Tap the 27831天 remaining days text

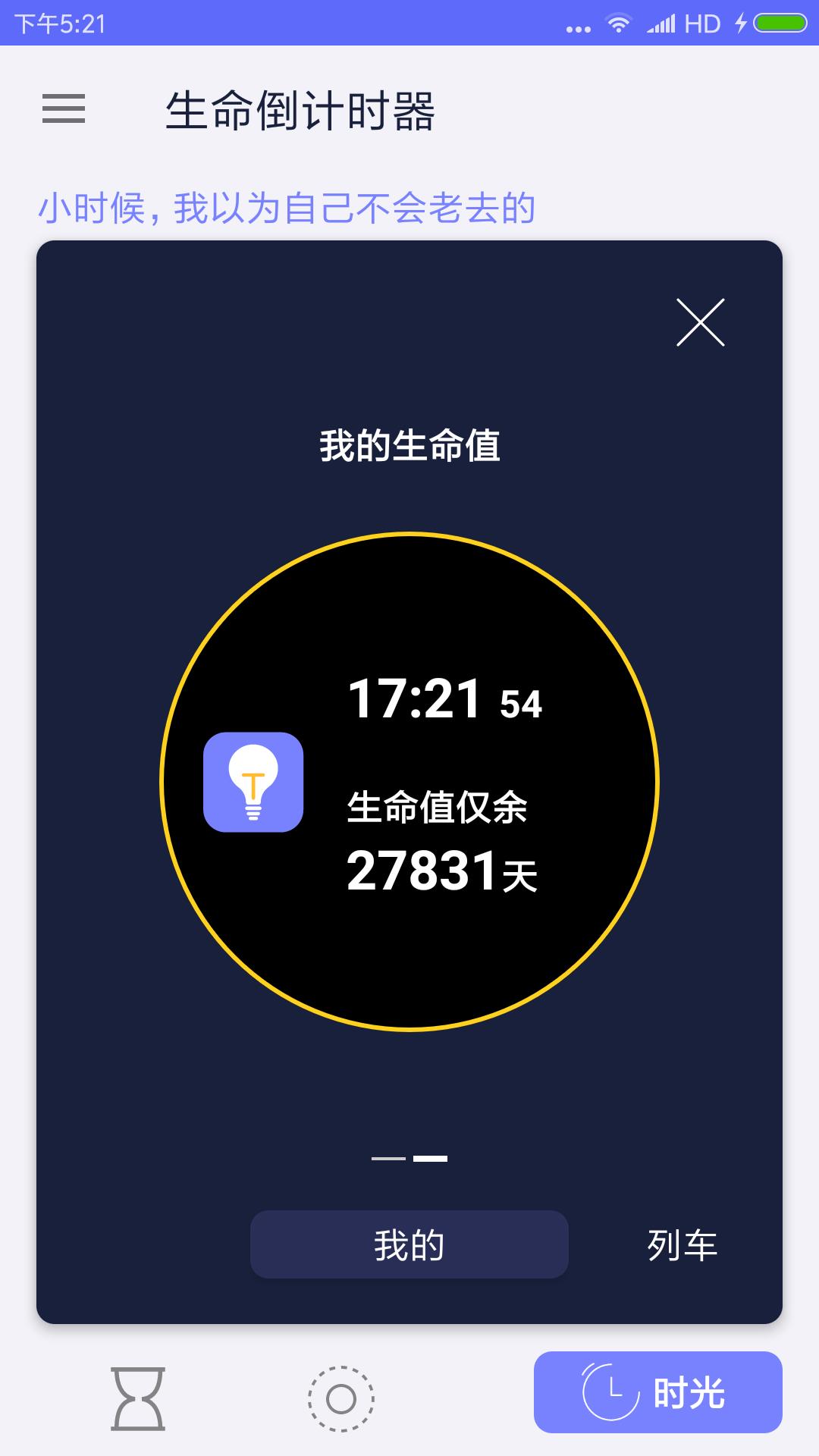[x=444, y=869]
